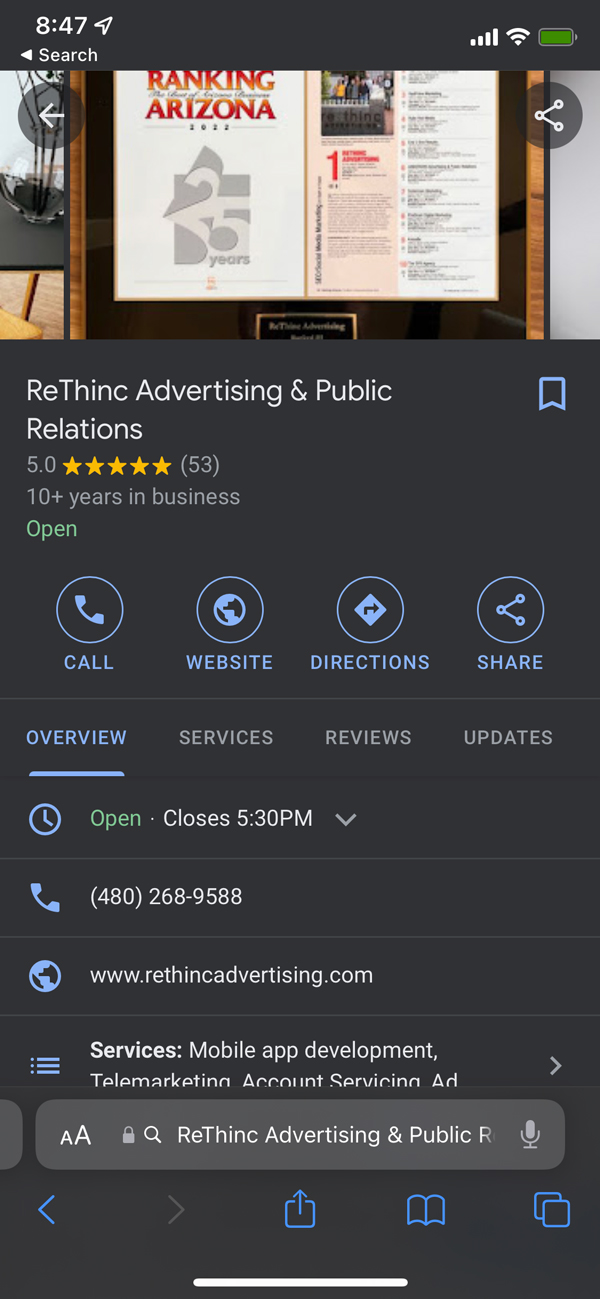
Task: Open Safari's bookmarks book icon
Action: pyautogui.click(x=426, y=1211)
